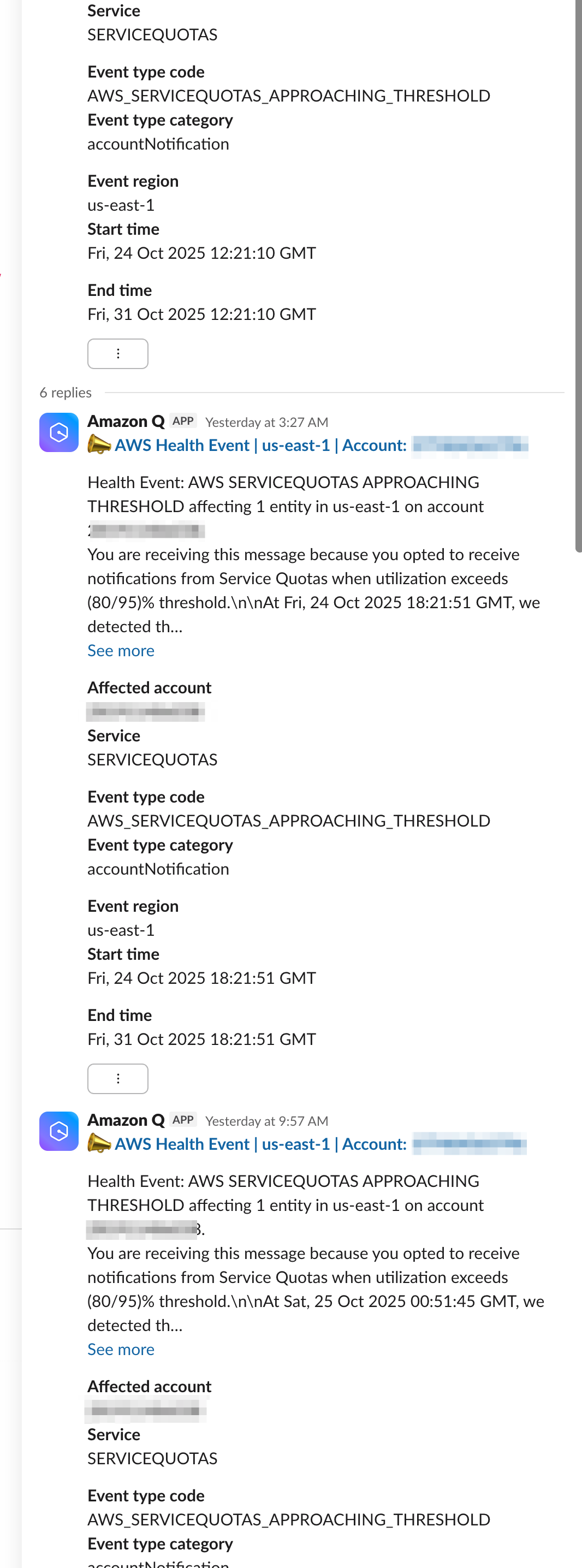
Task: Open overflow menu under End time 18:21:51
Action: pyautogui.click(x=117, y=1079)
